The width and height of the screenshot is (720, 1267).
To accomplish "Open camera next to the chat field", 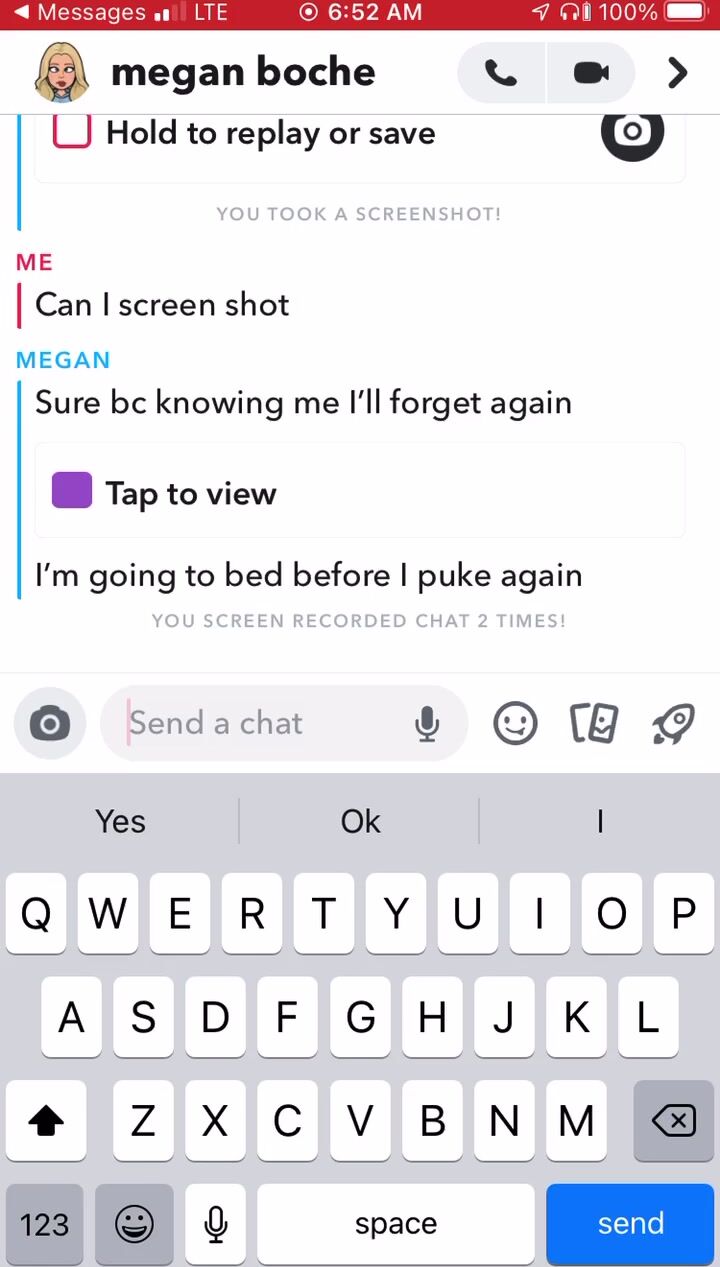I will click(x=49, y=723).
